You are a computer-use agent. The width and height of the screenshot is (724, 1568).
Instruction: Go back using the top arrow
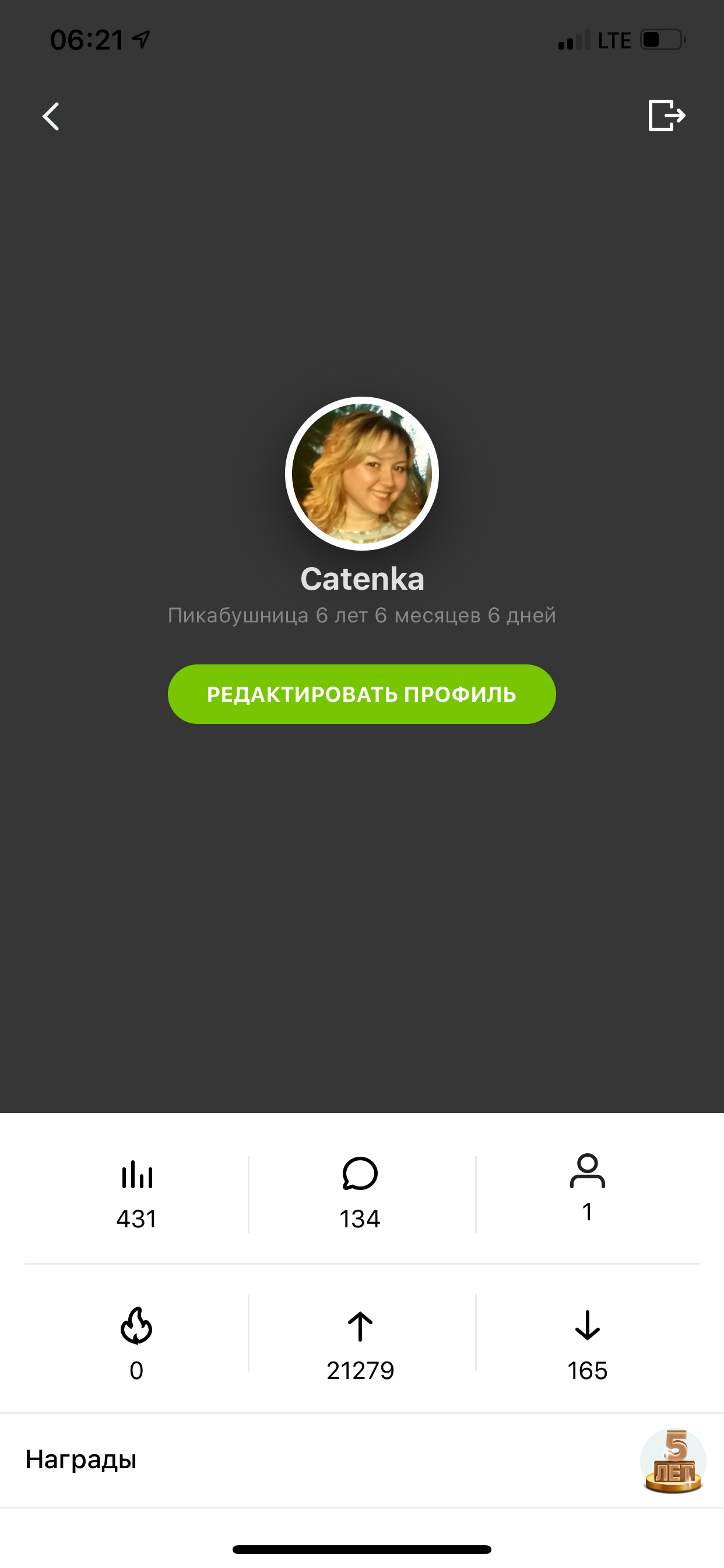(51, 116)
